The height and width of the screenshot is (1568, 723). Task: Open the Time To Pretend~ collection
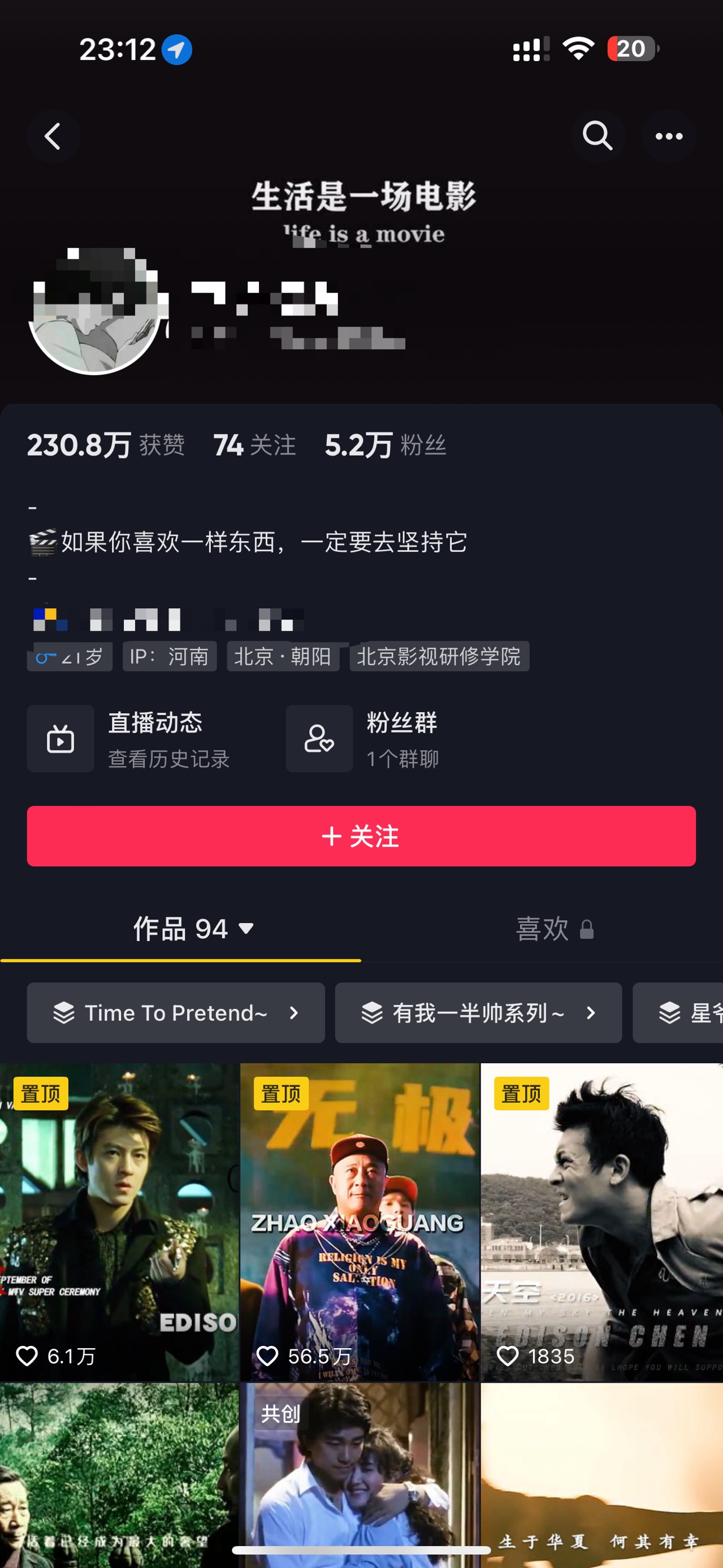pyautogui.click(x=175, y=1013)
